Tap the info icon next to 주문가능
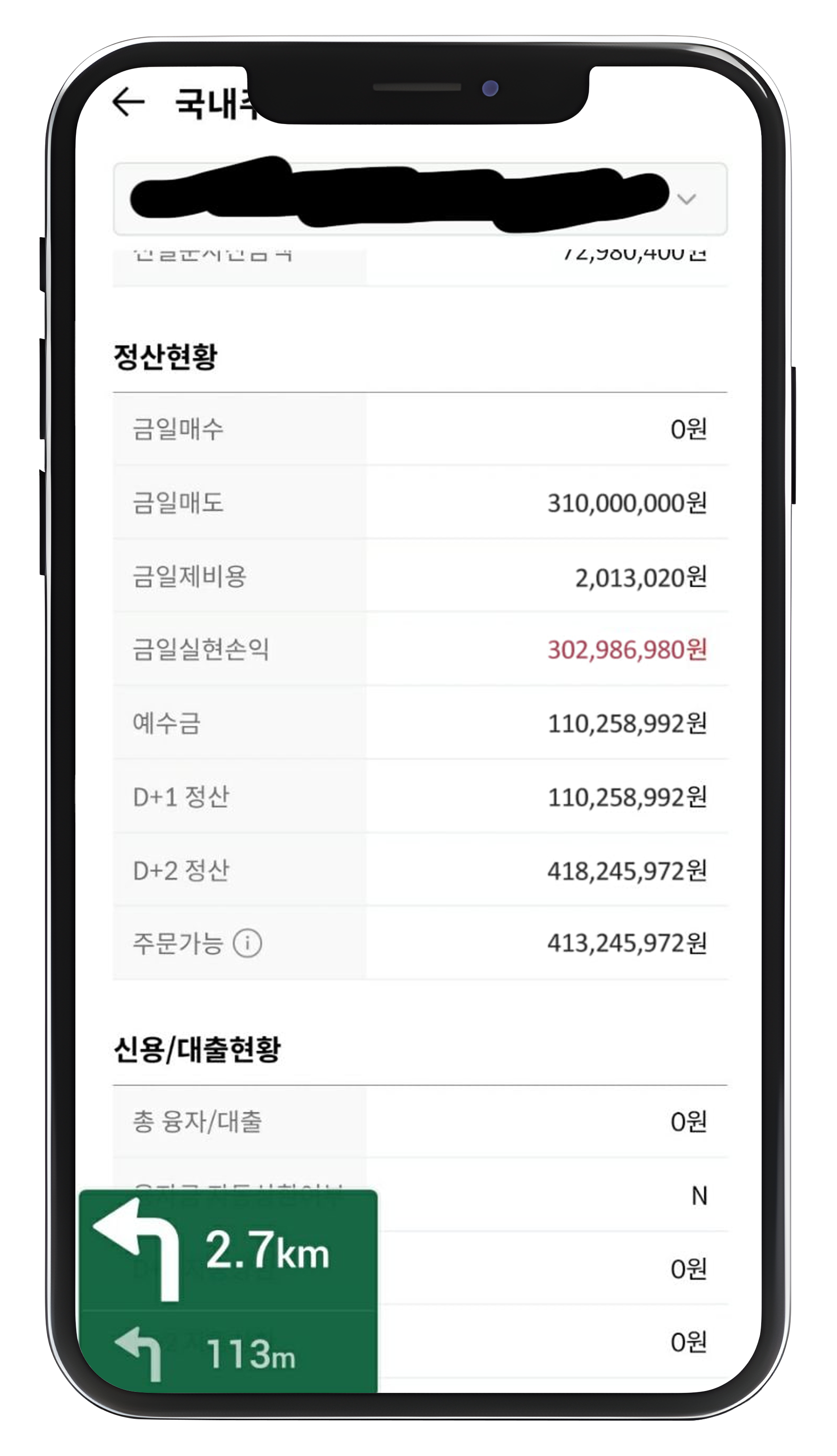The image size is (837, 1456). [x=247, y=943]
